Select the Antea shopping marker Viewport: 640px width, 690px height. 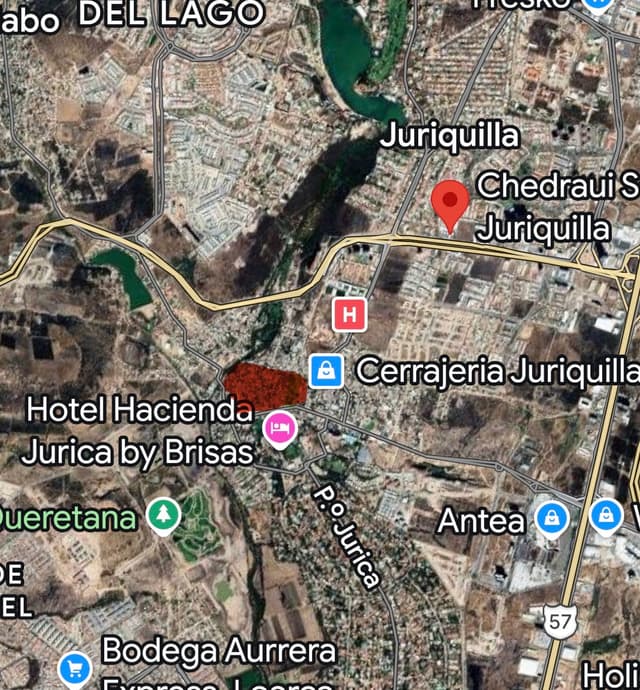coord(551,518)
